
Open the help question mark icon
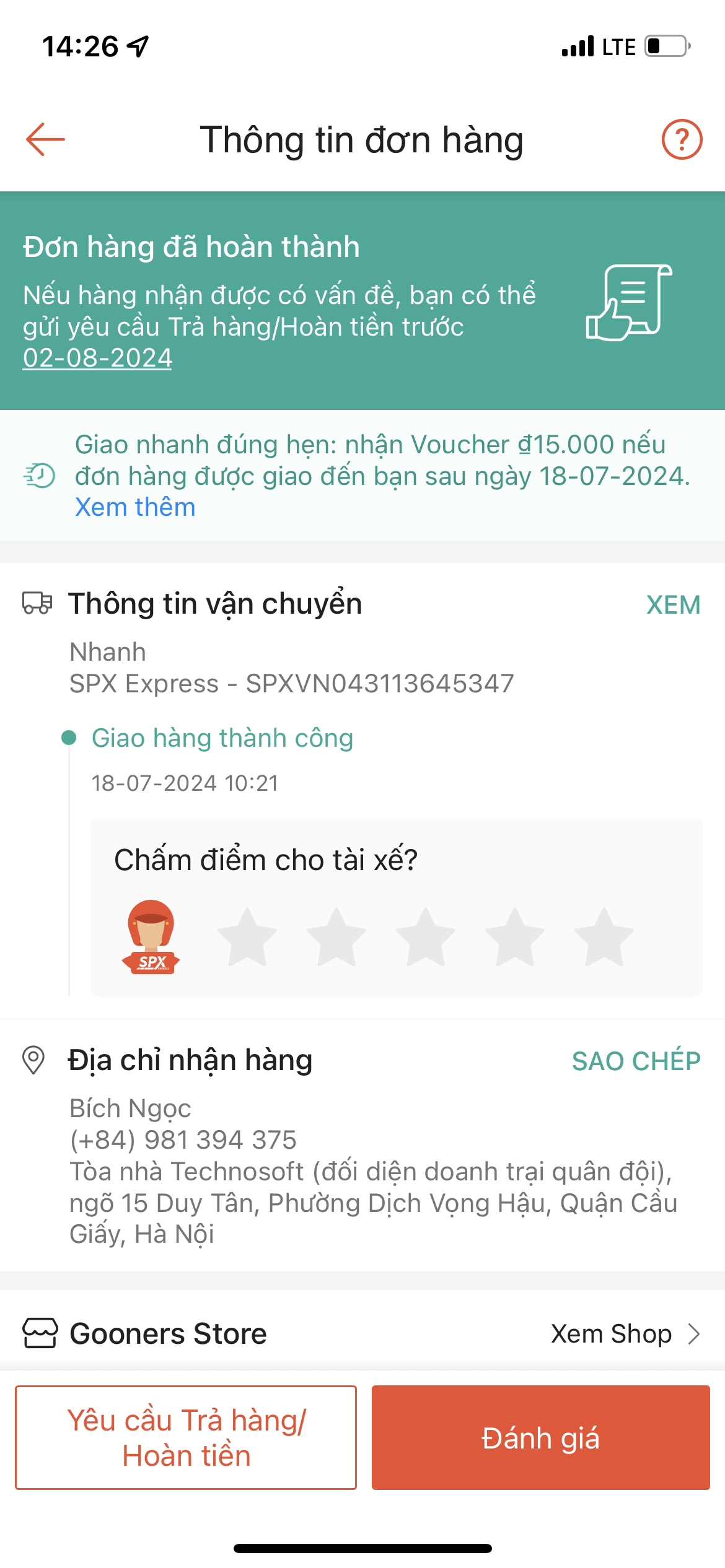click(x=682, y=139)
